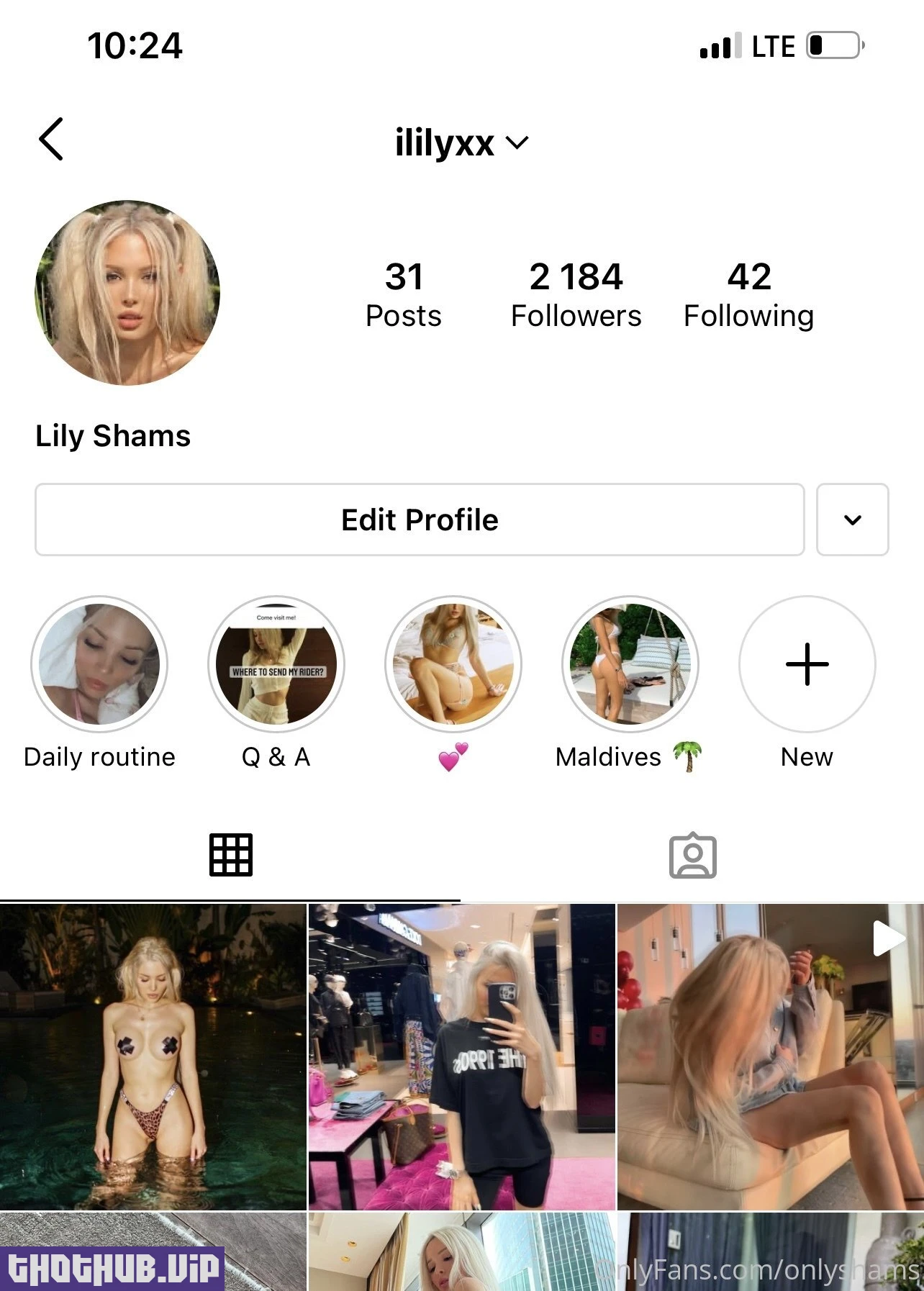Tap Edit Profile
Viewport: 924px width, 1291px height.
[x=420, y=520]
